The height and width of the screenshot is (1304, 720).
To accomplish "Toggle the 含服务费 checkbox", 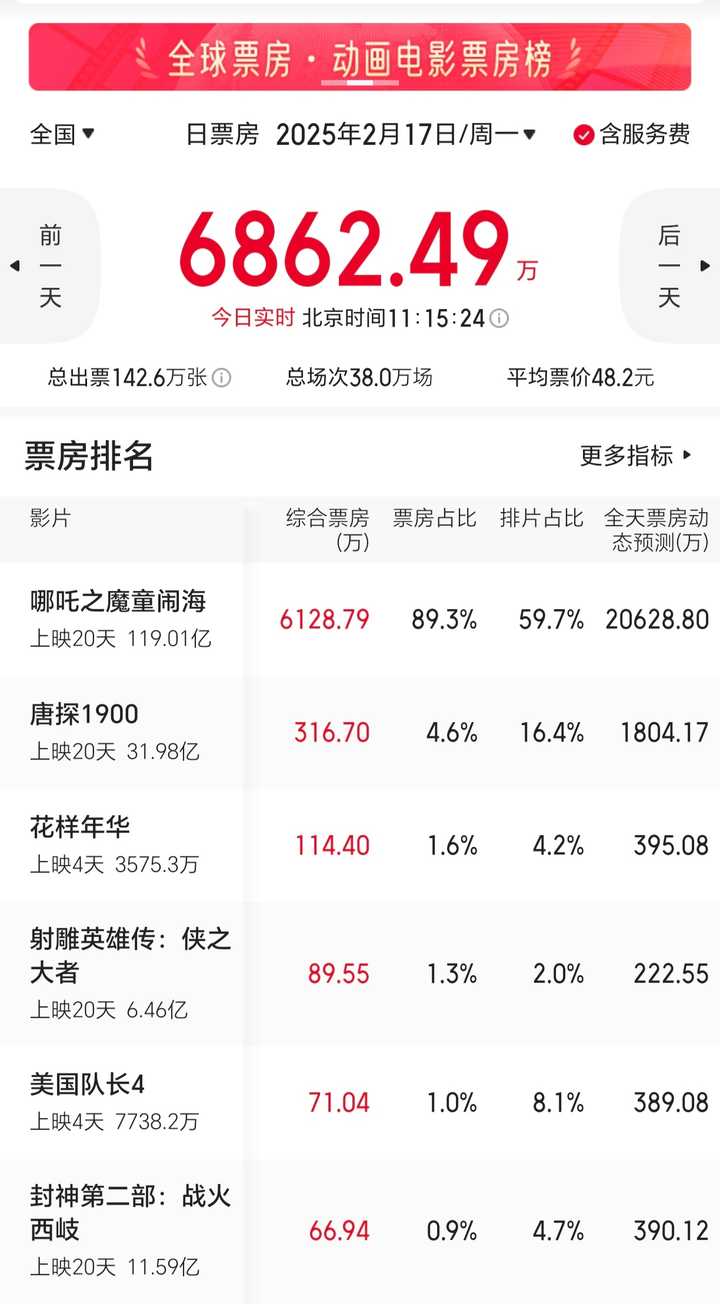I will pyautogui.click(x=584, y=135).
